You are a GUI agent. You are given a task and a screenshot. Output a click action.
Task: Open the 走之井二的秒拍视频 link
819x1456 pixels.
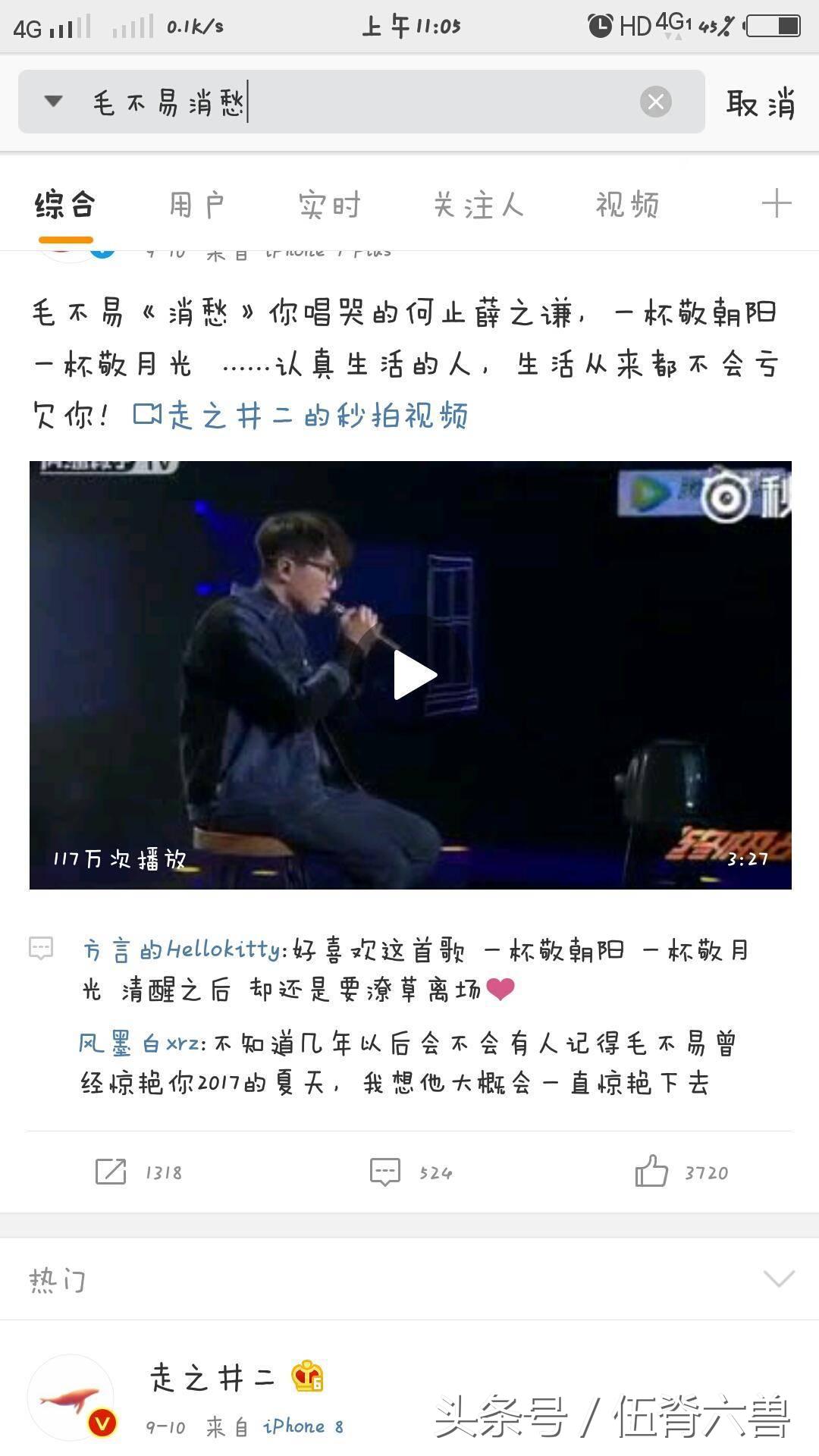pos(318,416)
